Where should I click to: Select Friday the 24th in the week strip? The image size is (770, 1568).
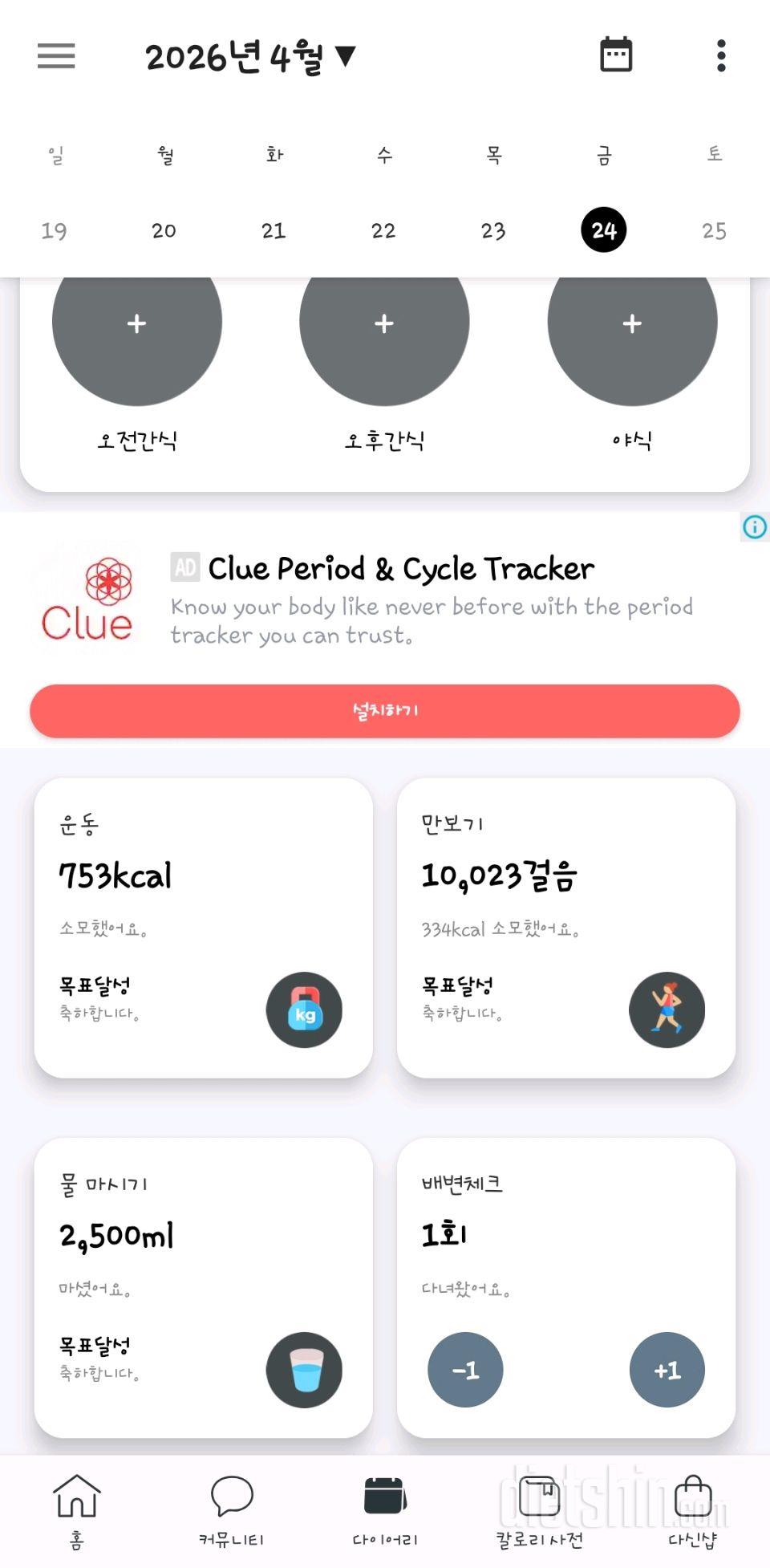(x=604, y=230)
